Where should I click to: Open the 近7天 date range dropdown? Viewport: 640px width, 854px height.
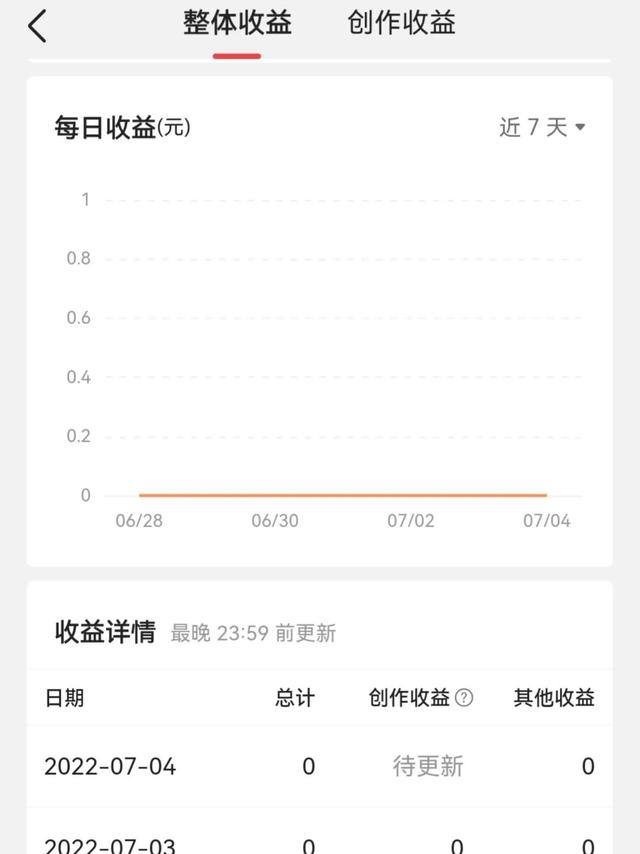542,127
